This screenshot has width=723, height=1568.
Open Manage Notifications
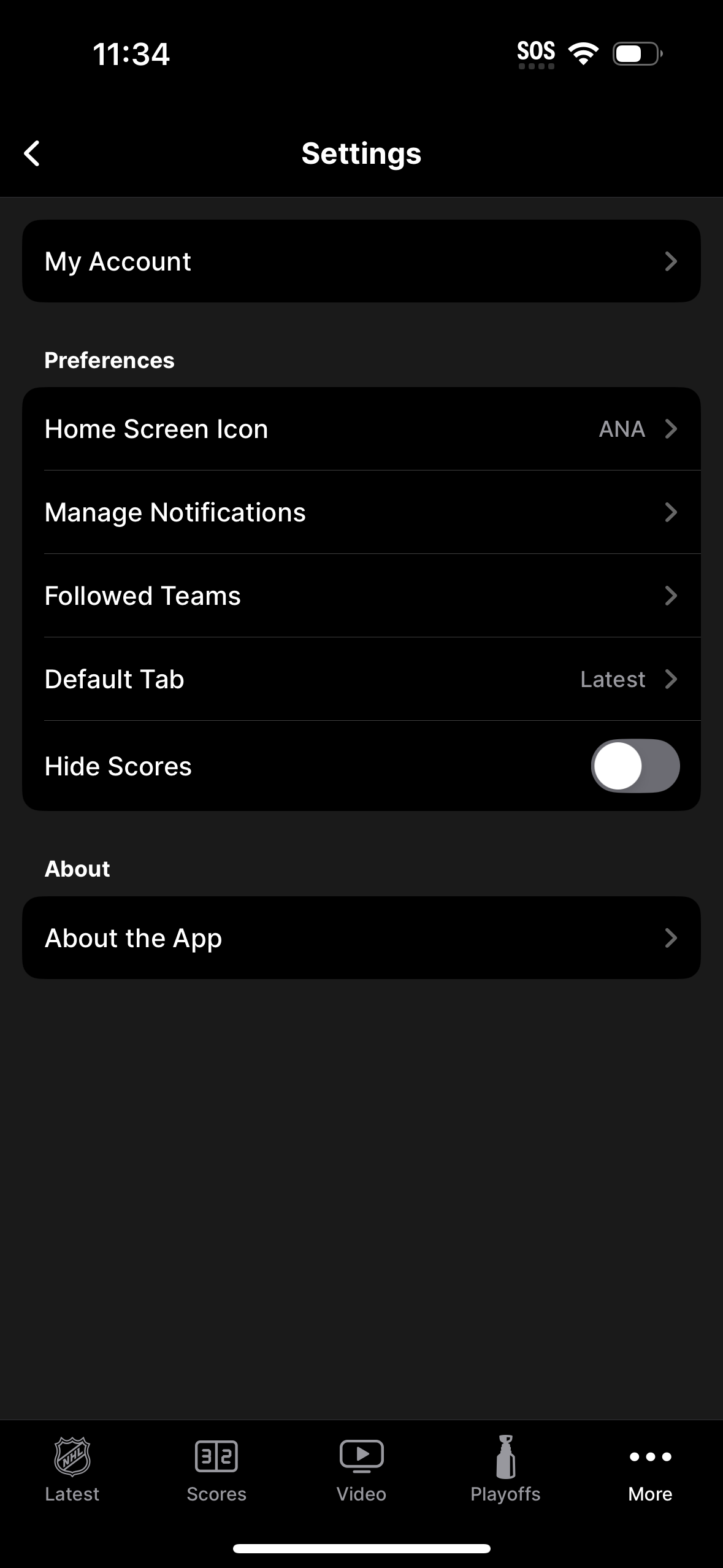coord(361,512)
